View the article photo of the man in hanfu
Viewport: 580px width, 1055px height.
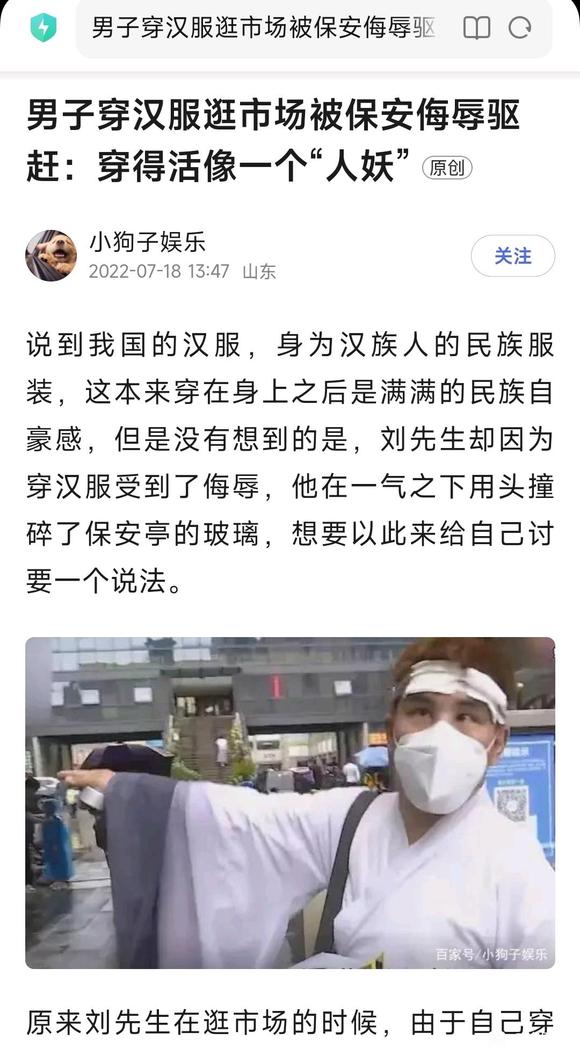(290, 803)
